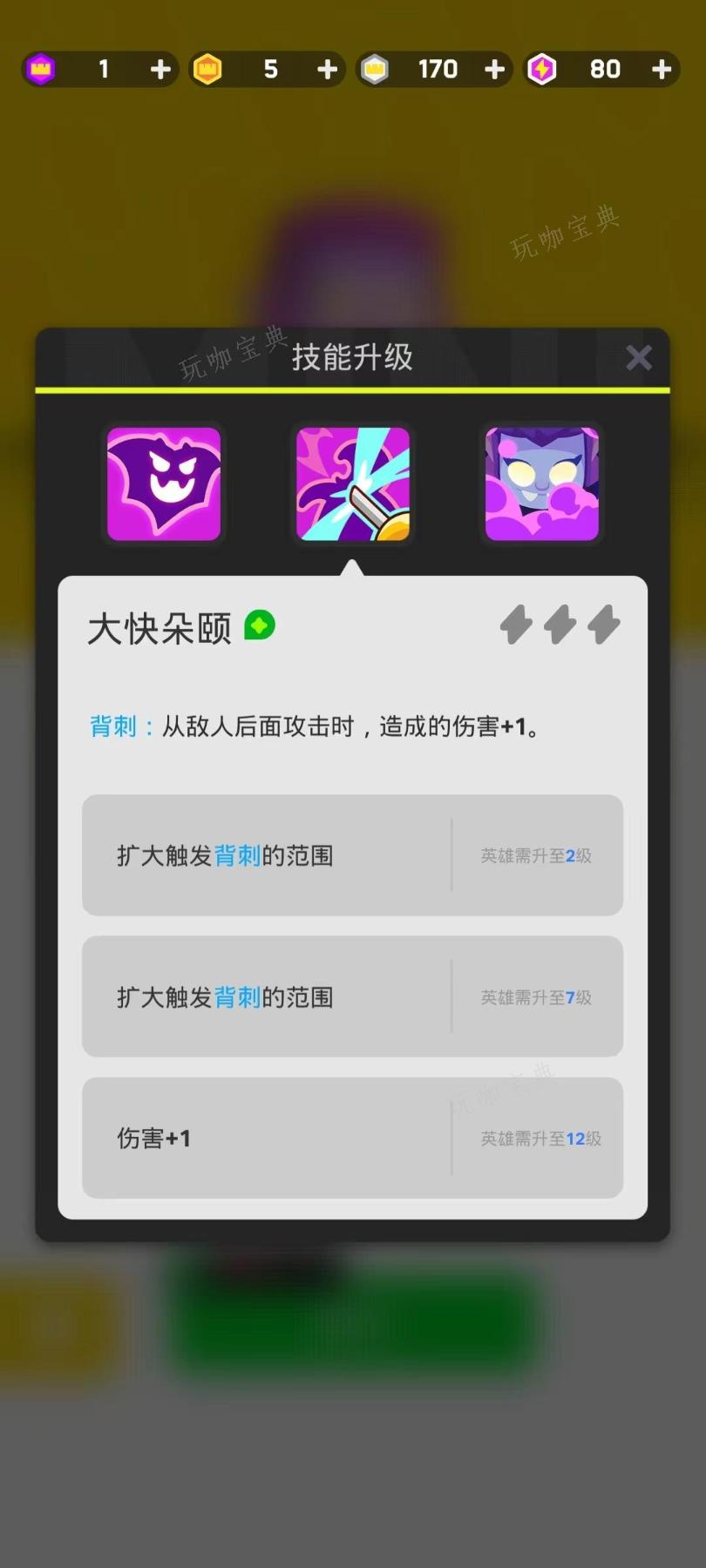706x1568 pixels.
Task: Tap the green icon beside 大快朵颐
Action: [260, 625]
